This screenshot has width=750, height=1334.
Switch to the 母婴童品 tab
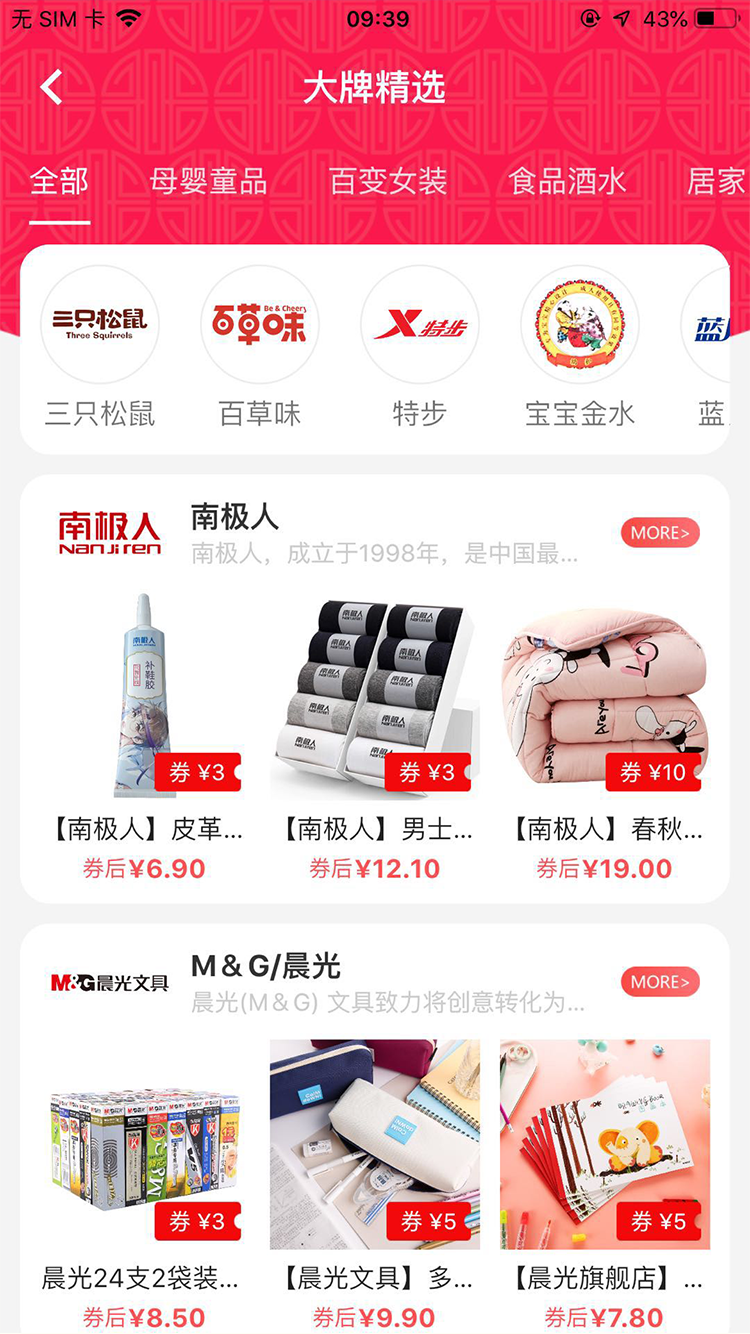[x=208, y=182]
